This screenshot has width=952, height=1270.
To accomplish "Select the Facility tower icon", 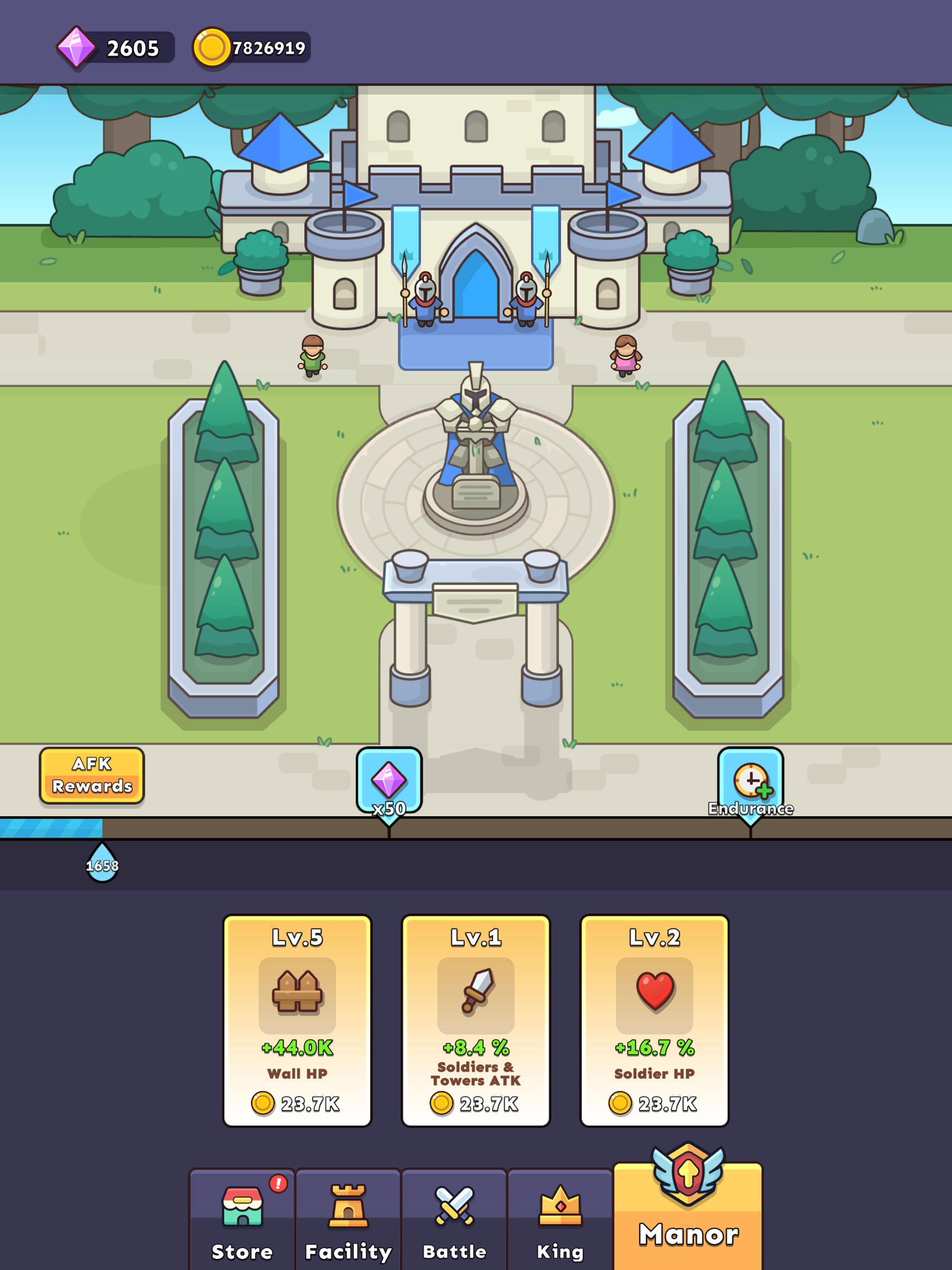I will (x=348, y=1206).
